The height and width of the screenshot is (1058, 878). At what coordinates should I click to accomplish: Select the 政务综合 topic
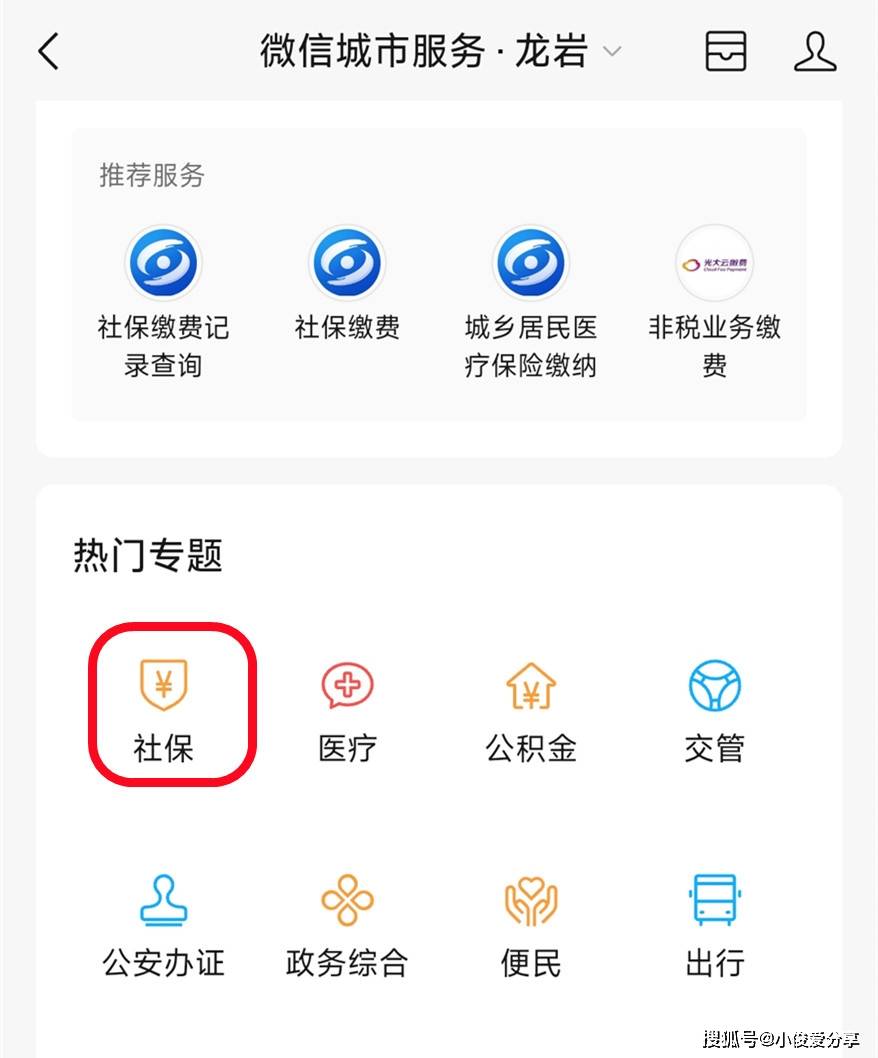click(347, 923)
